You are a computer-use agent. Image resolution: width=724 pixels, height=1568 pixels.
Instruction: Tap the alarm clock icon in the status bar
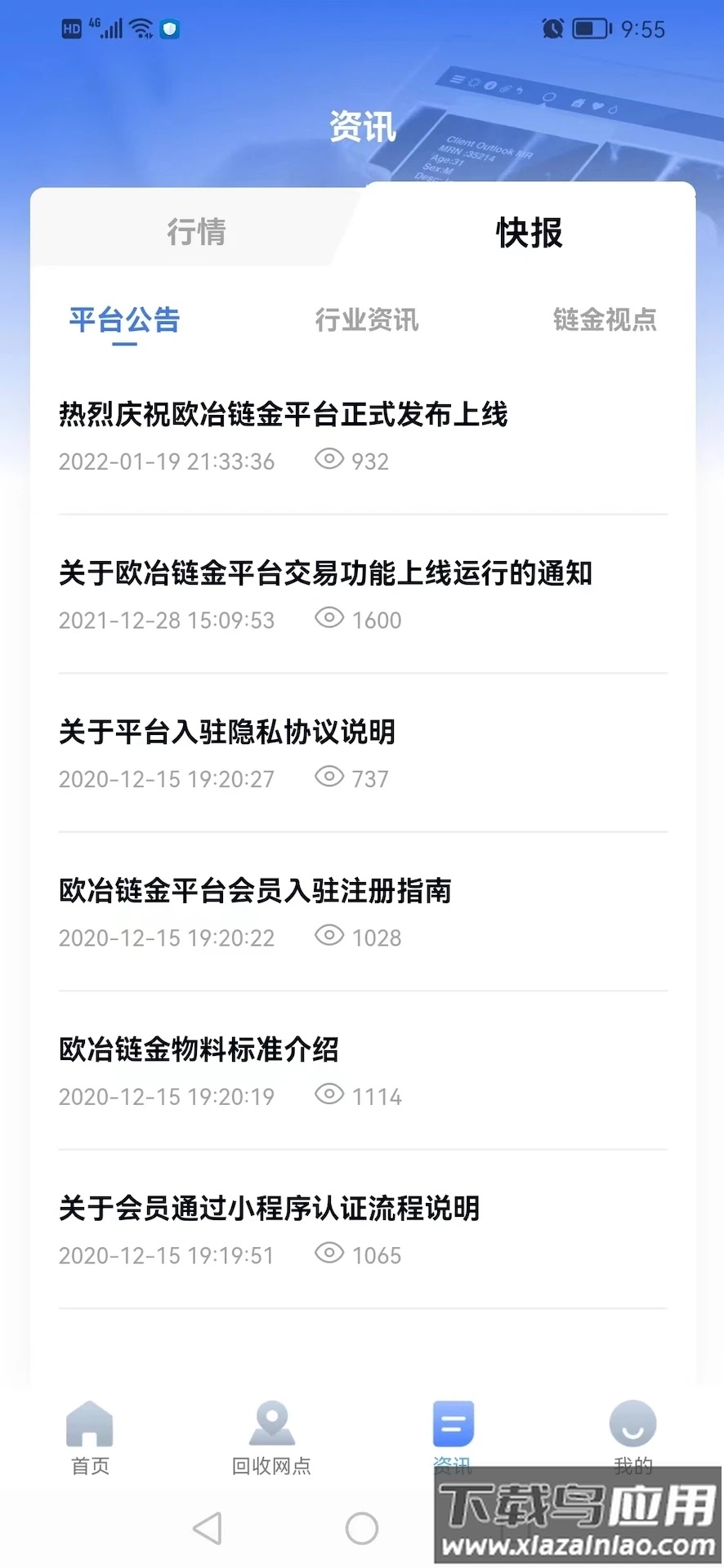[552, 29]
